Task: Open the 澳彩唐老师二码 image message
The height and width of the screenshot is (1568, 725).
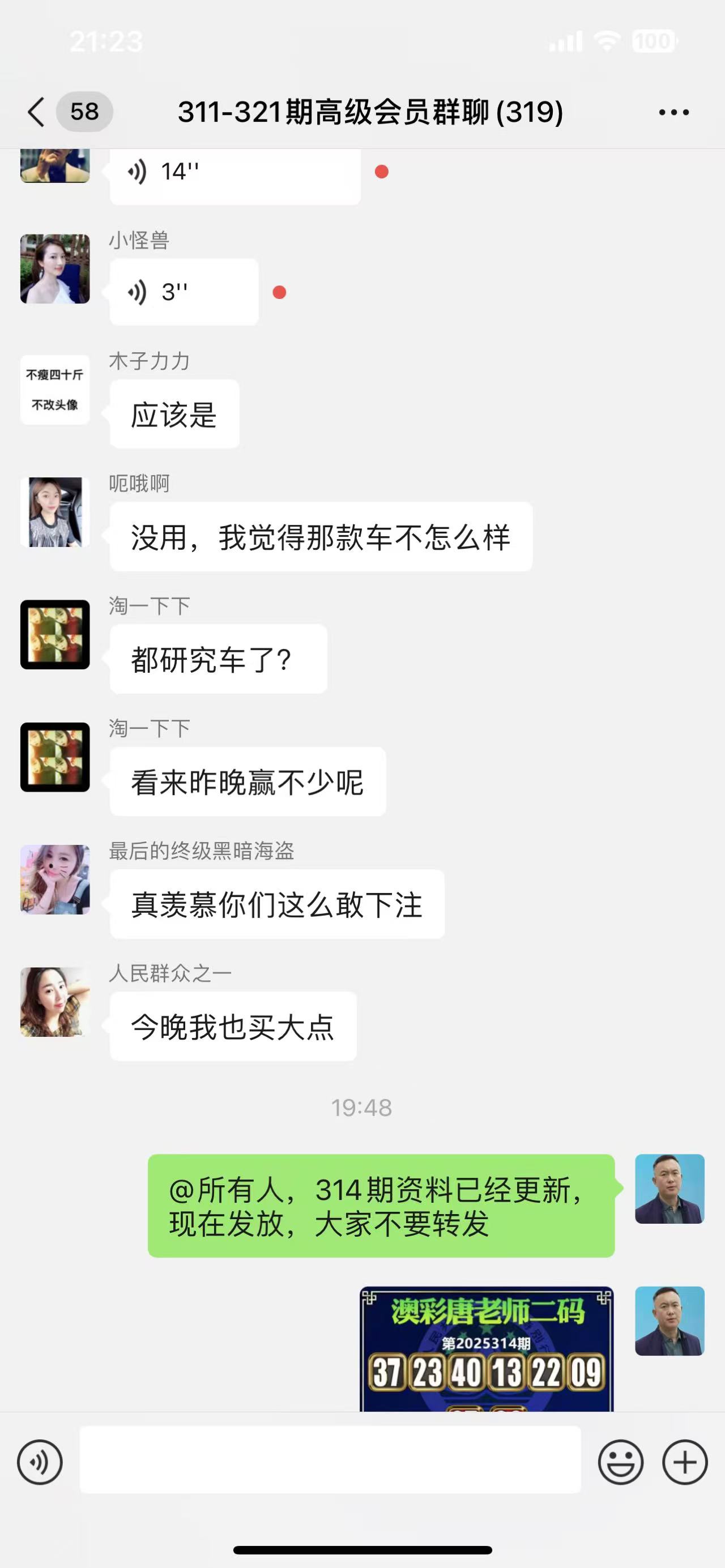Action: [x=487, y=1348]
